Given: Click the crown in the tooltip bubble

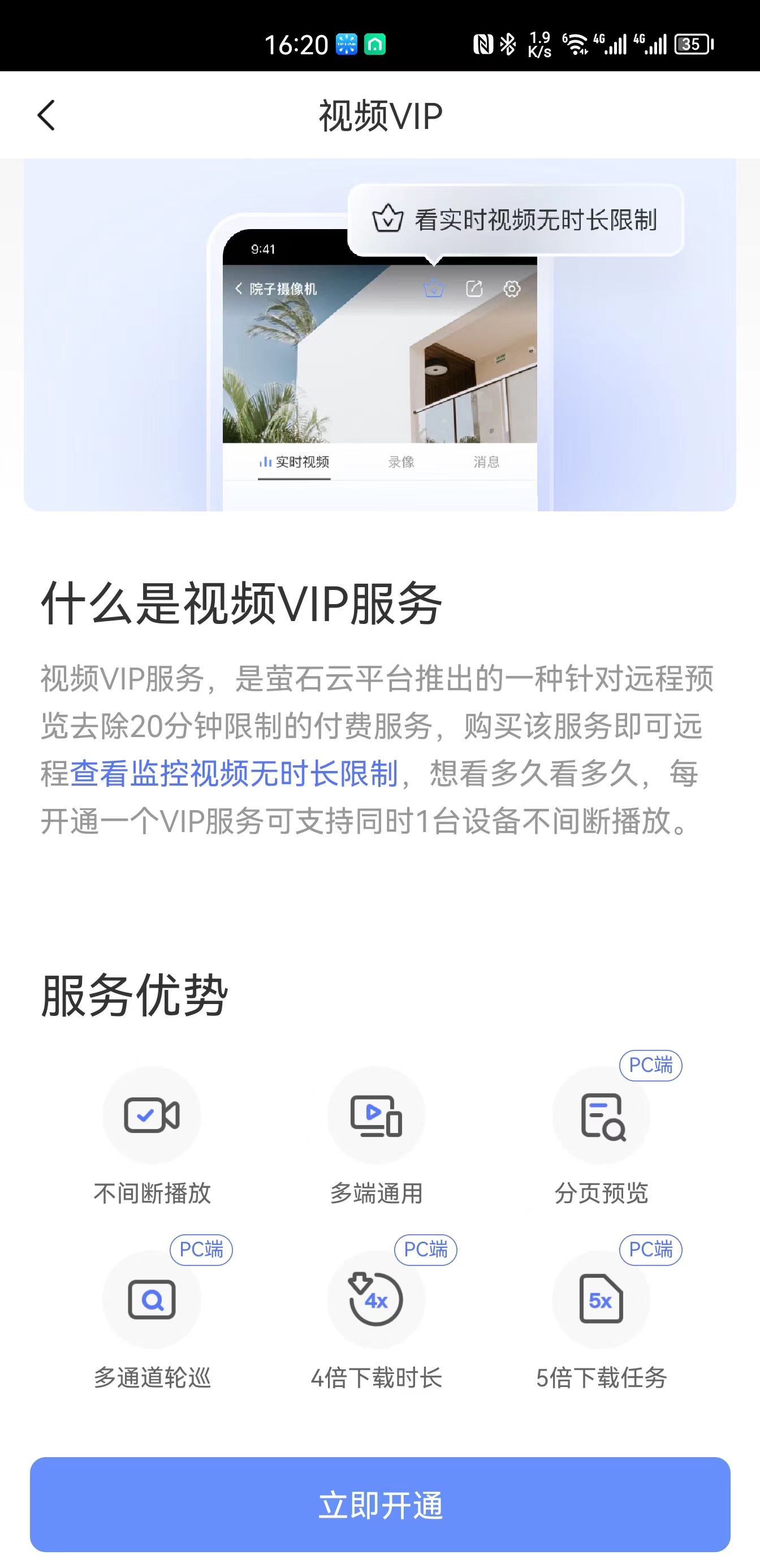Looking at the screenshot, I should tap(387, 219).
